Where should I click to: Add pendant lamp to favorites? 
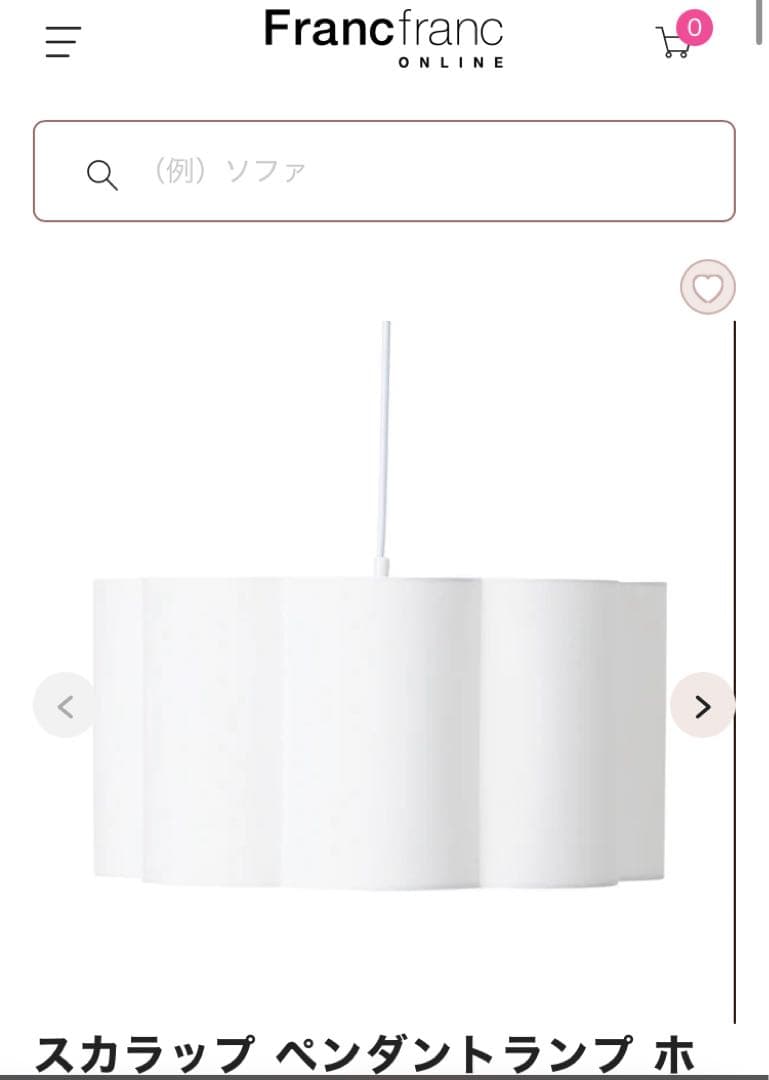(x=707, y=288)
